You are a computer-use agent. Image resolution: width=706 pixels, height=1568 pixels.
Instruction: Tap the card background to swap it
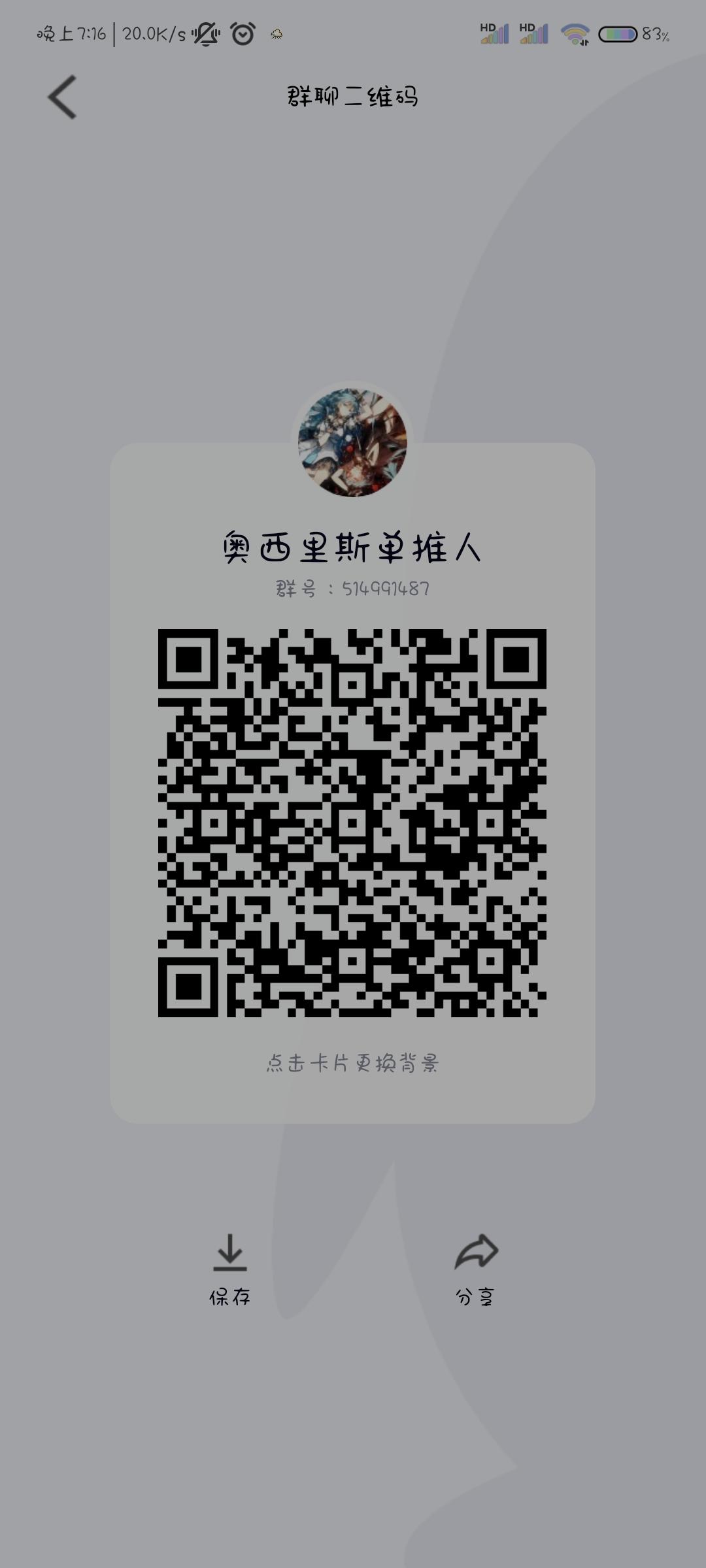click(353, 1104)
